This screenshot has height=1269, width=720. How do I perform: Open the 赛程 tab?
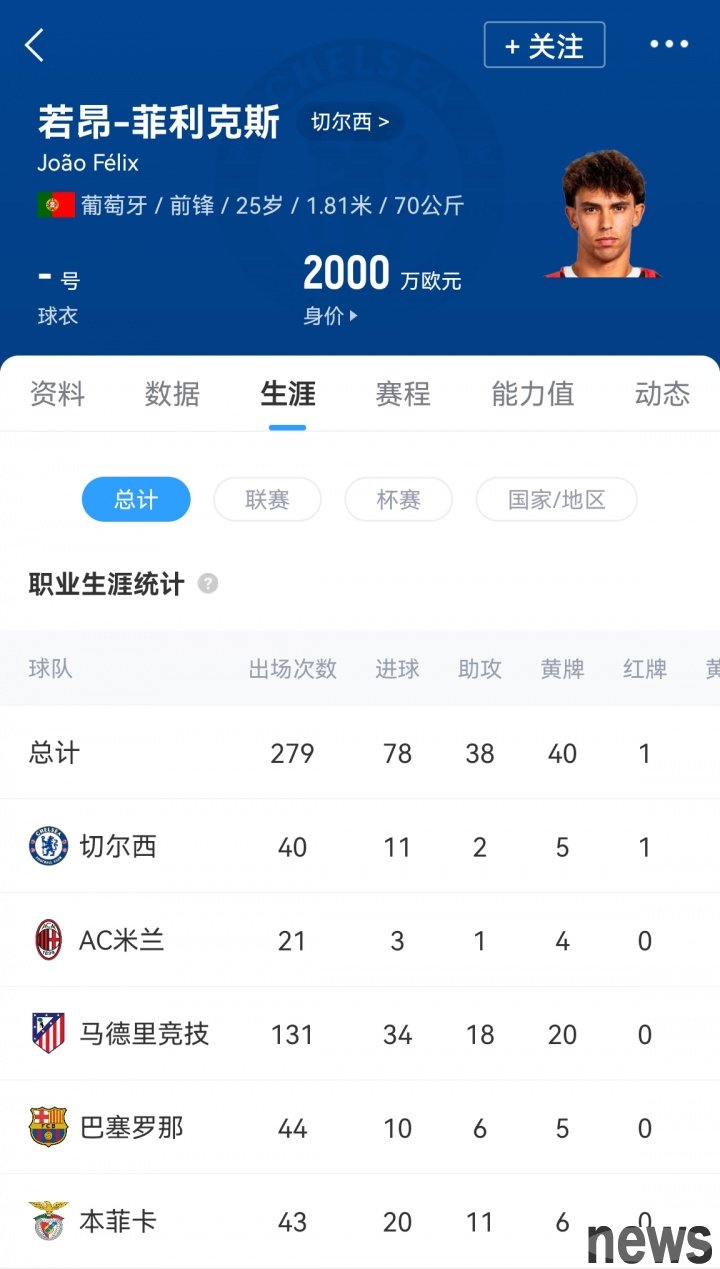[403, 394]
